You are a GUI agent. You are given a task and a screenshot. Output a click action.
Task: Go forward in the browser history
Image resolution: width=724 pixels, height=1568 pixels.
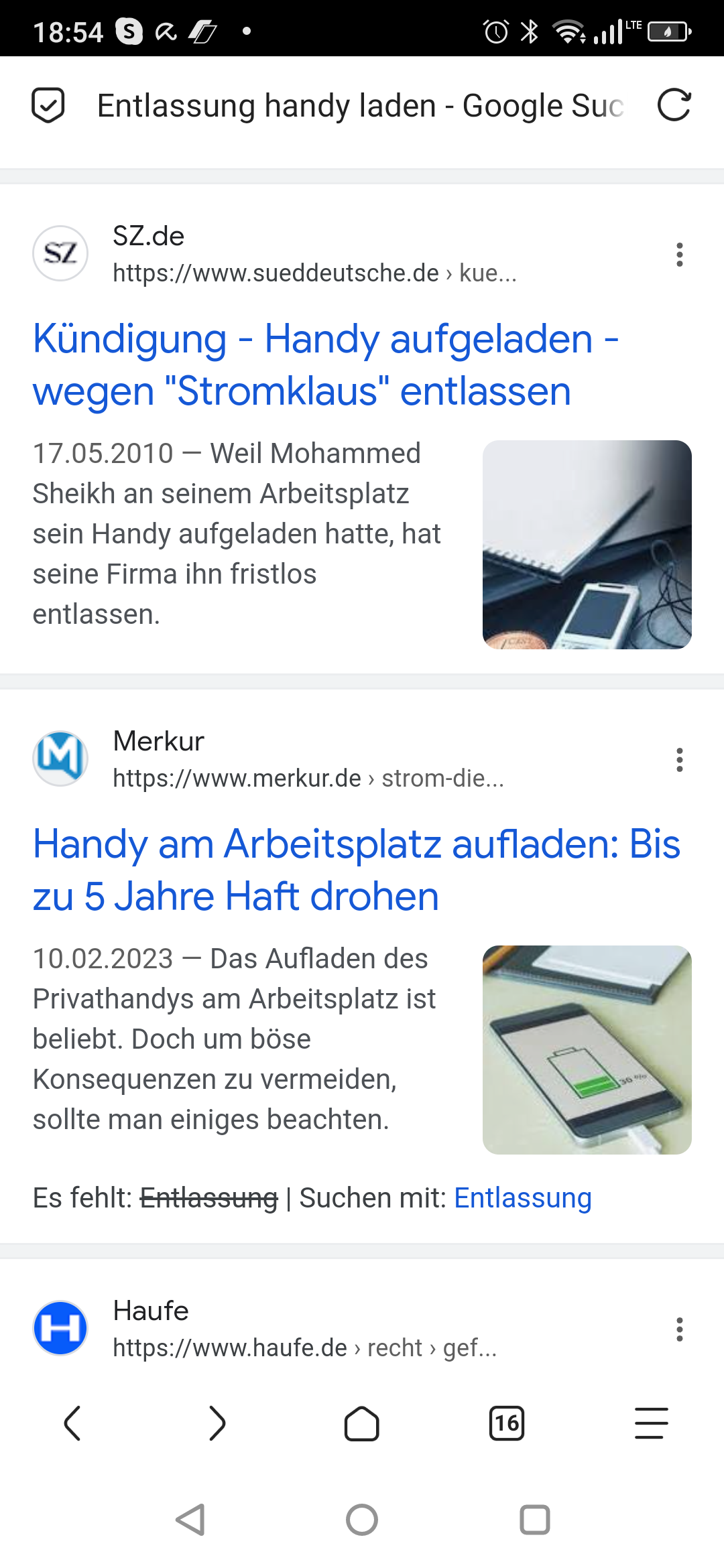(x=217, y=1423)
